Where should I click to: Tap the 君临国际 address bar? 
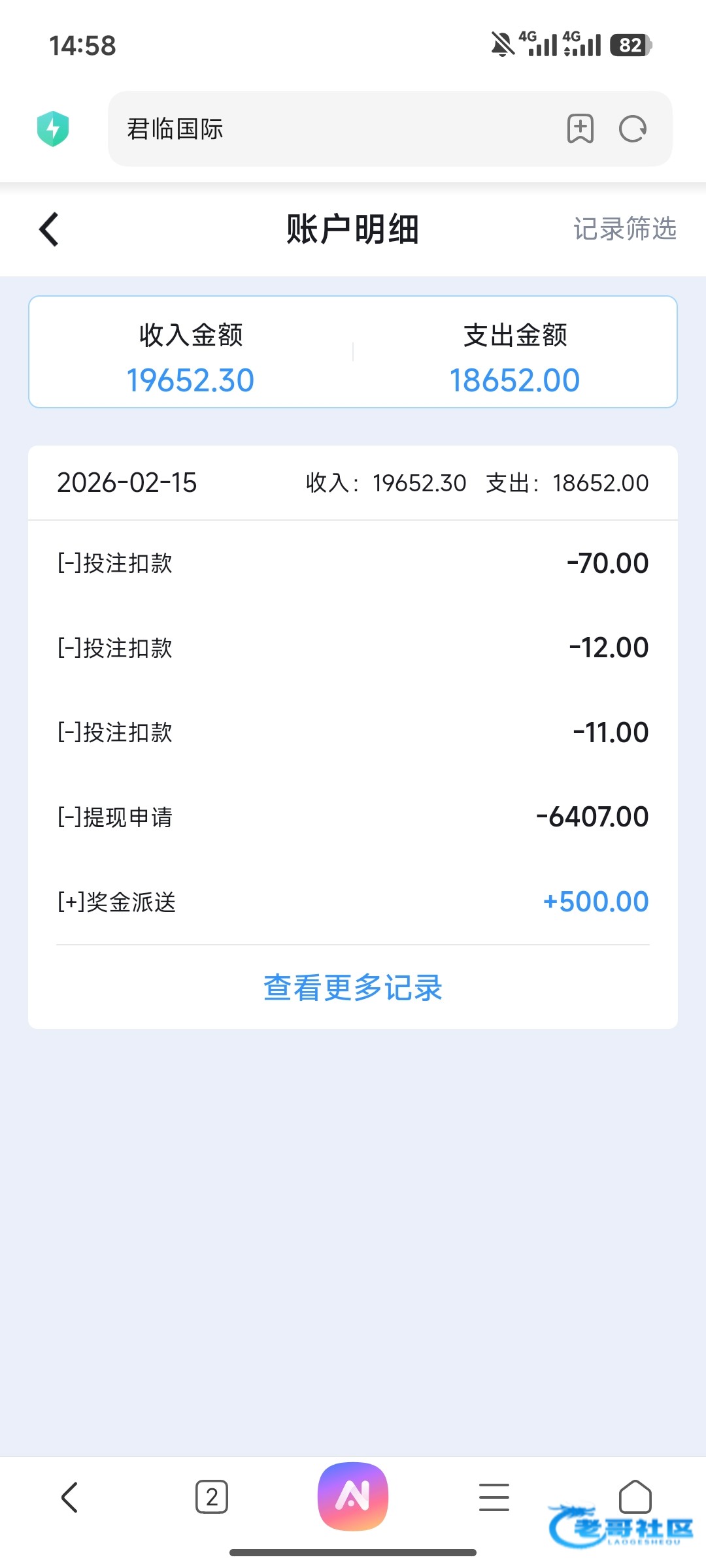point(327,129)
